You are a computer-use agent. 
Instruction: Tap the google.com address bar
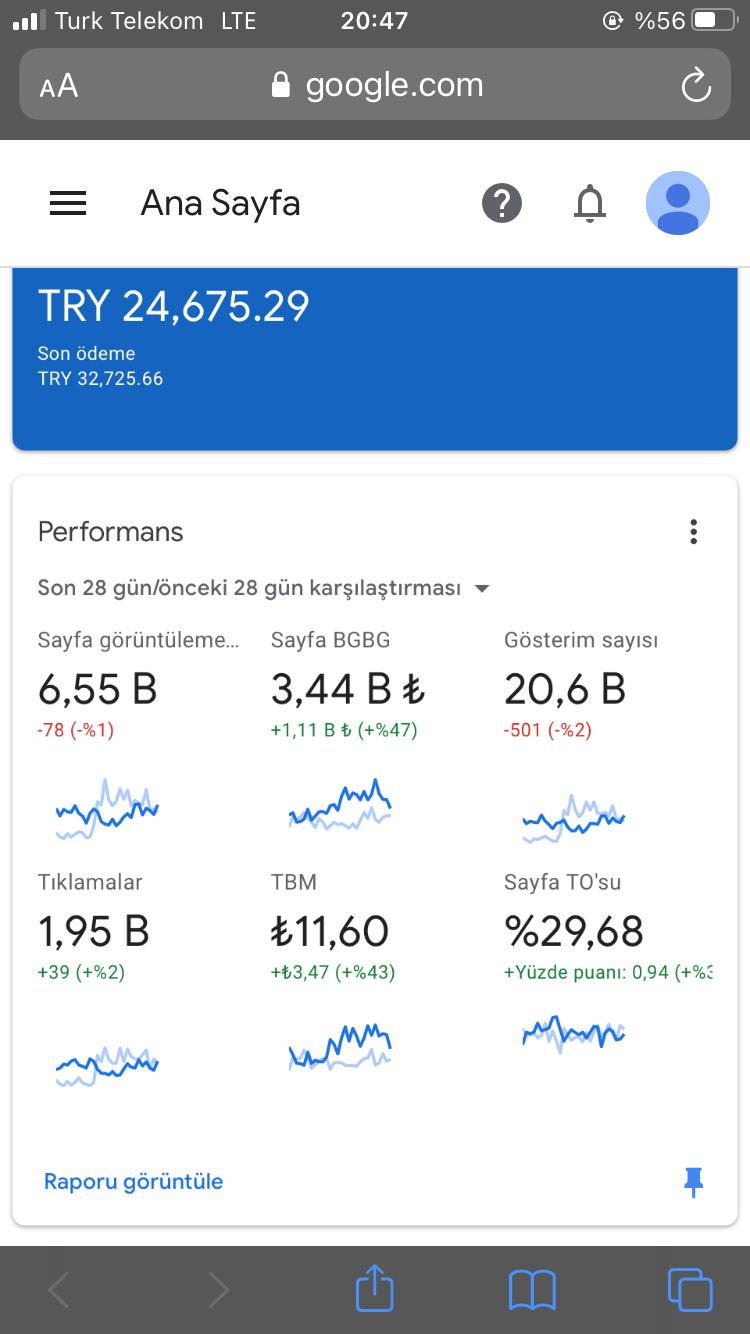(x=375, y=85)
